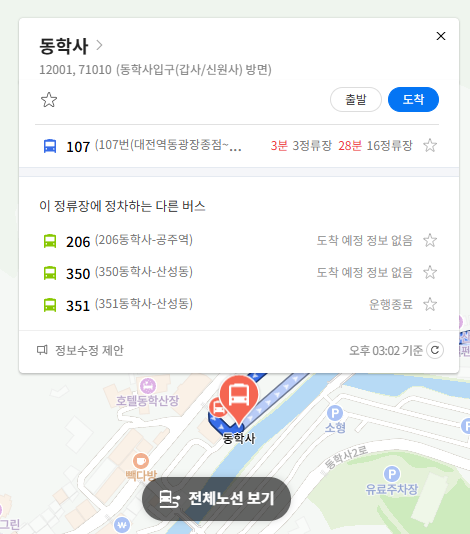Favorite bus 107 with its star

[430, 146]
